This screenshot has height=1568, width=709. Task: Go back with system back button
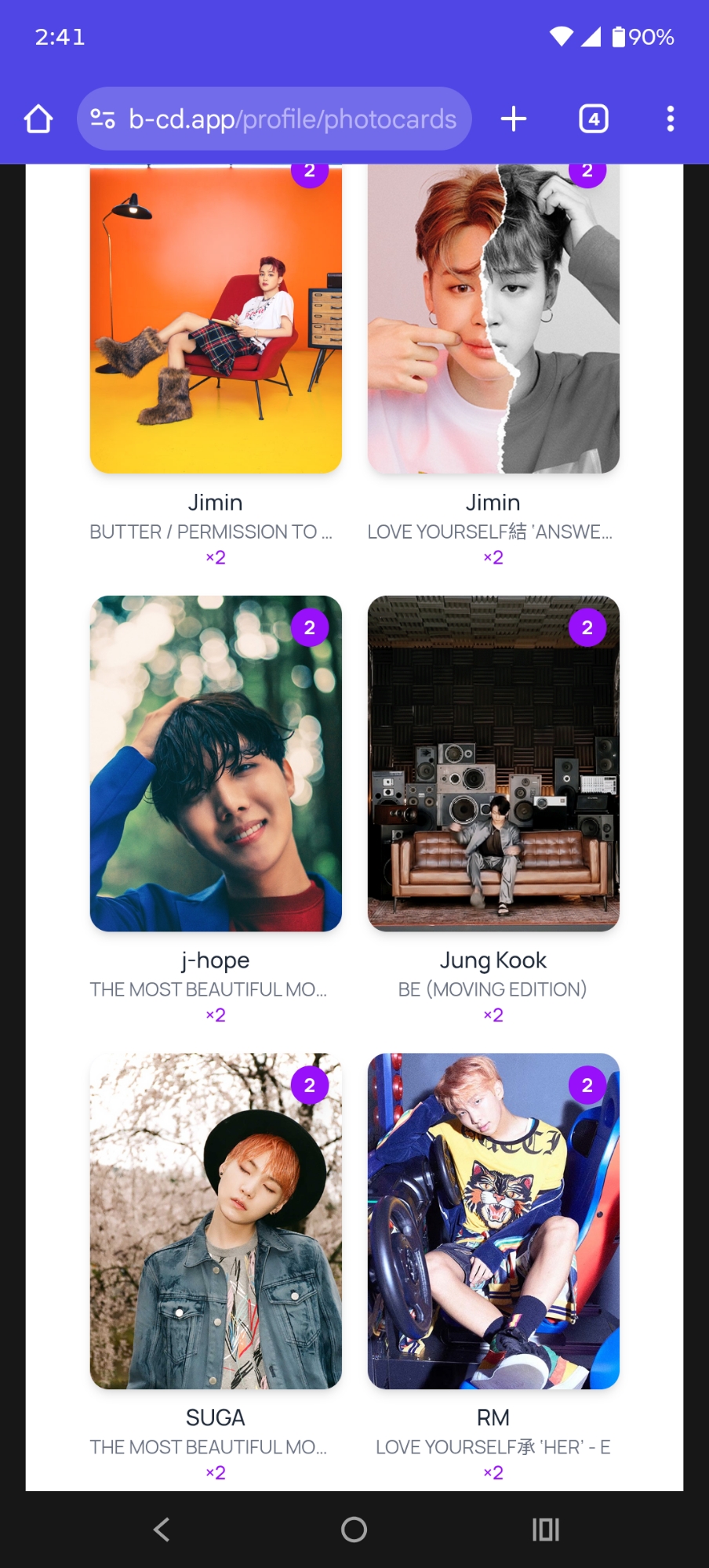162,1530
